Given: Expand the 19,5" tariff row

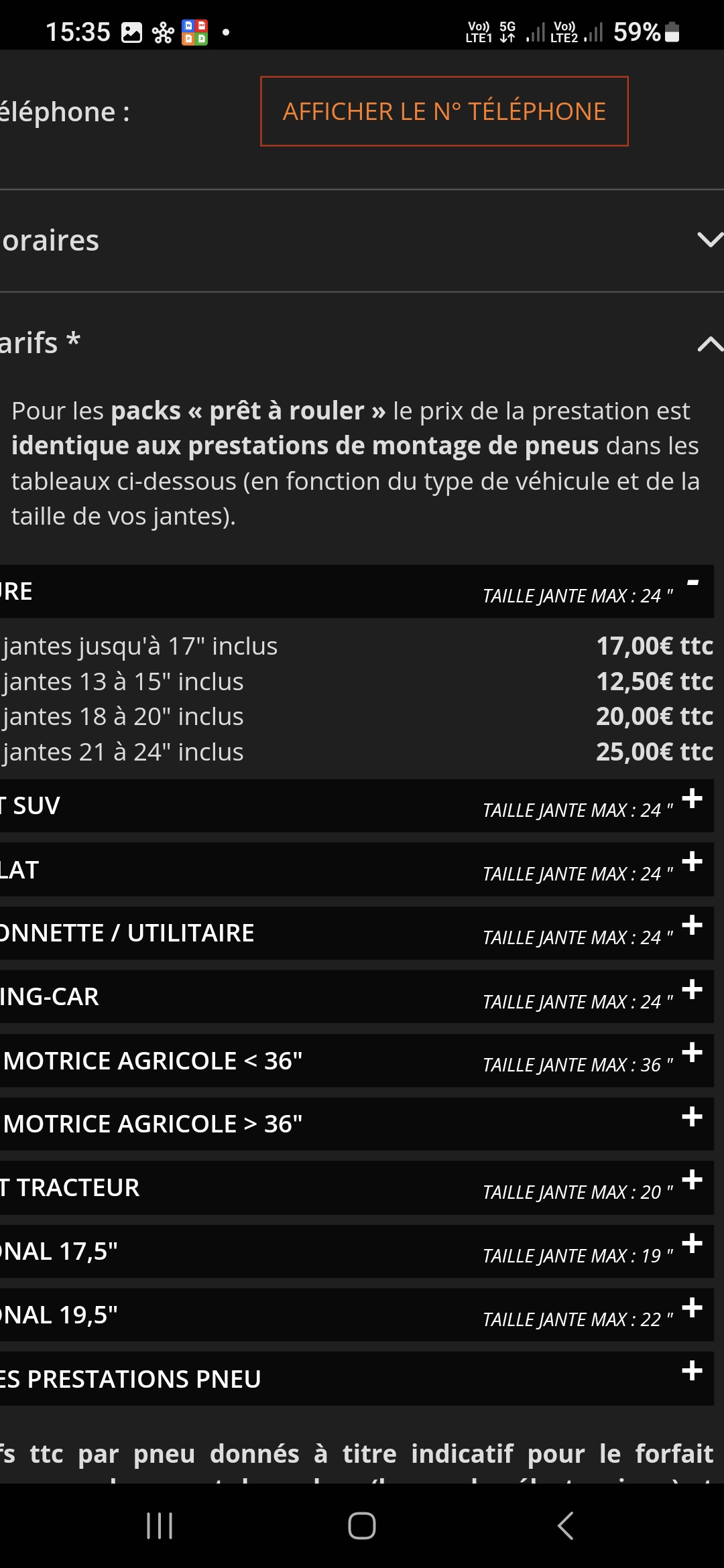Looking at the screenshot, I should (692, 1308).
